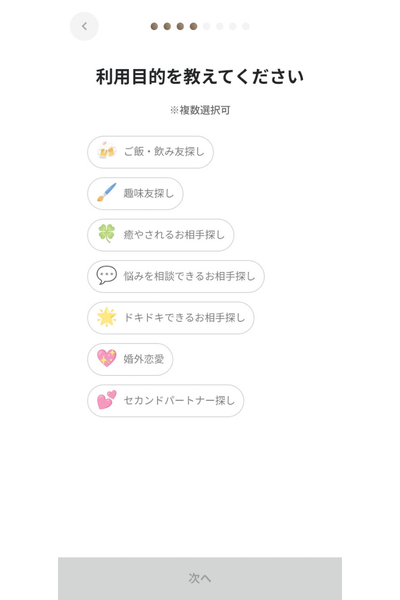Choose the 趣味友探し purpose chip

135,193
